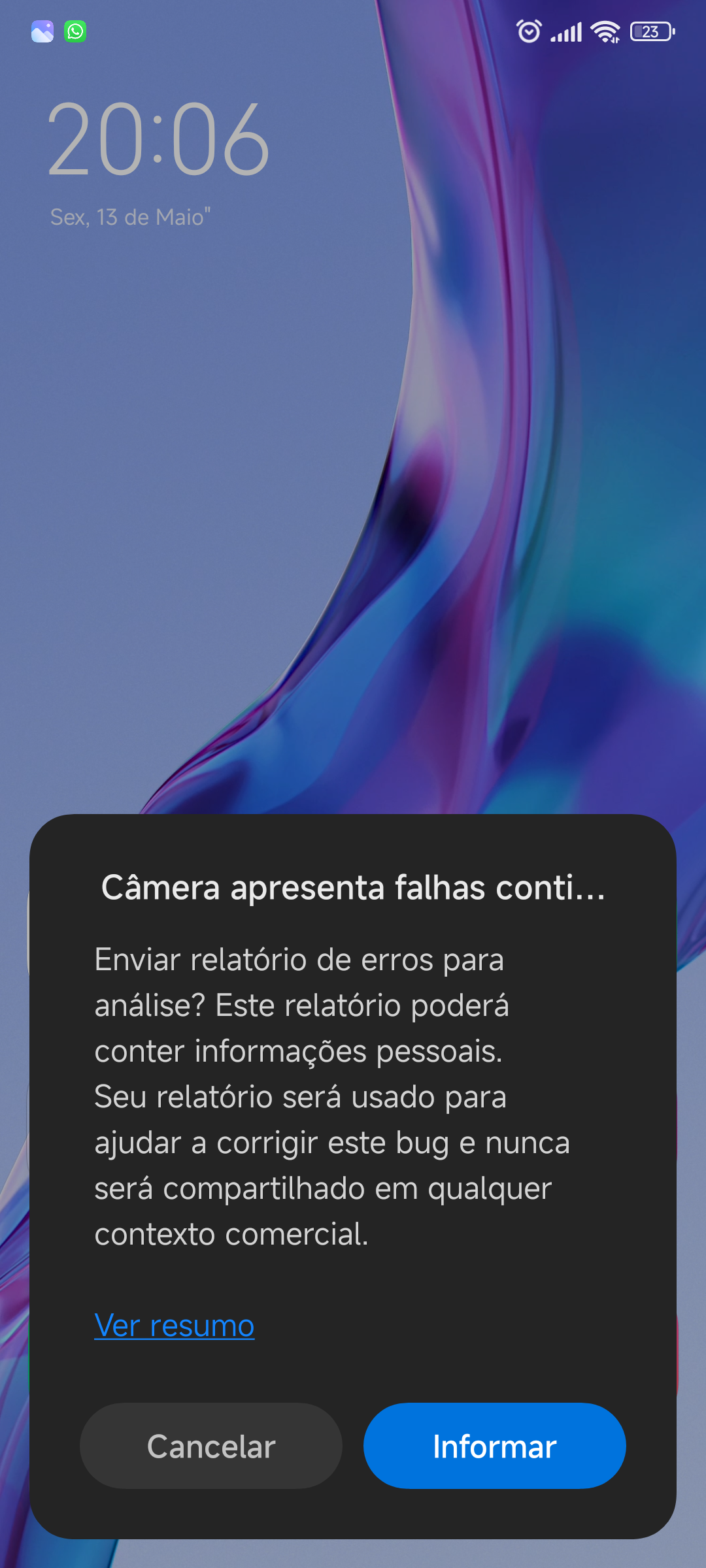Tap Informar to send the error report
706x1568 pixels.
(x=494, y=1445)
